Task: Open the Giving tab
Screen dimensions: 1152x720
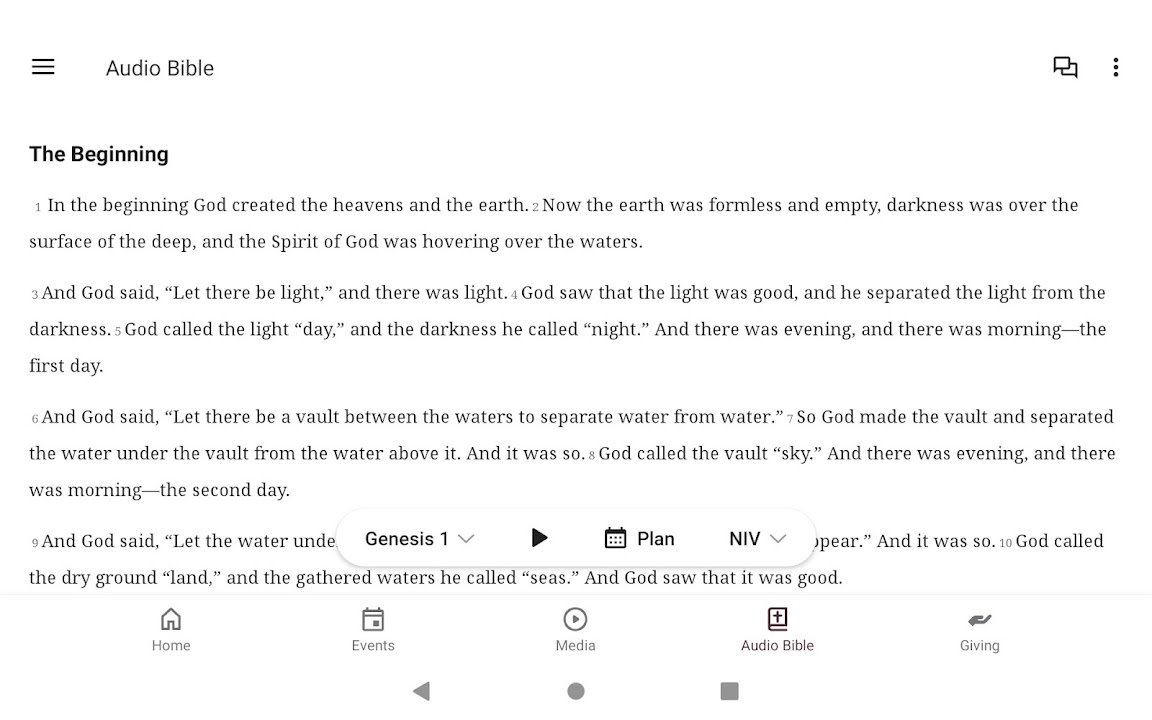Action: 979,630
